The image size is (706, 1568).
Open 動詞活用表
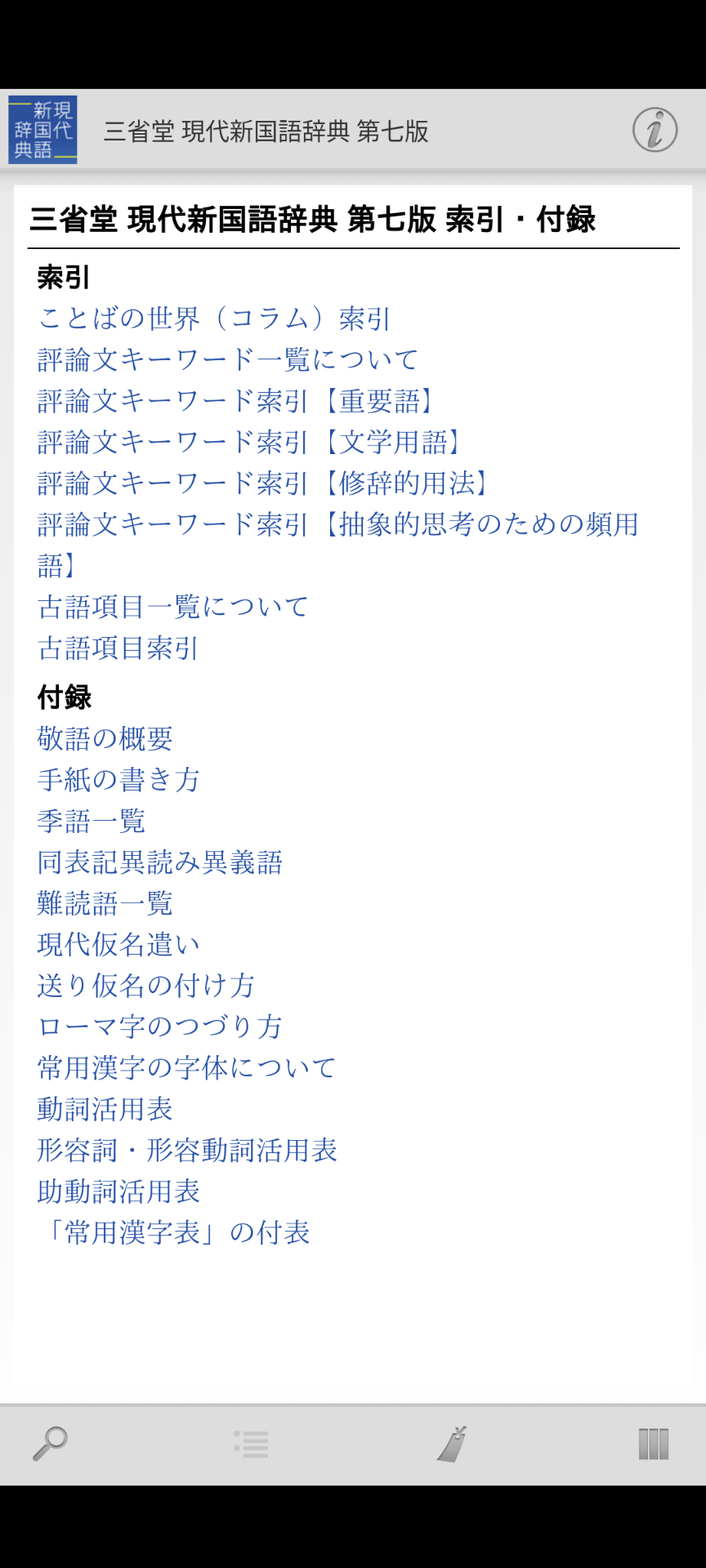pos(105,1109)
